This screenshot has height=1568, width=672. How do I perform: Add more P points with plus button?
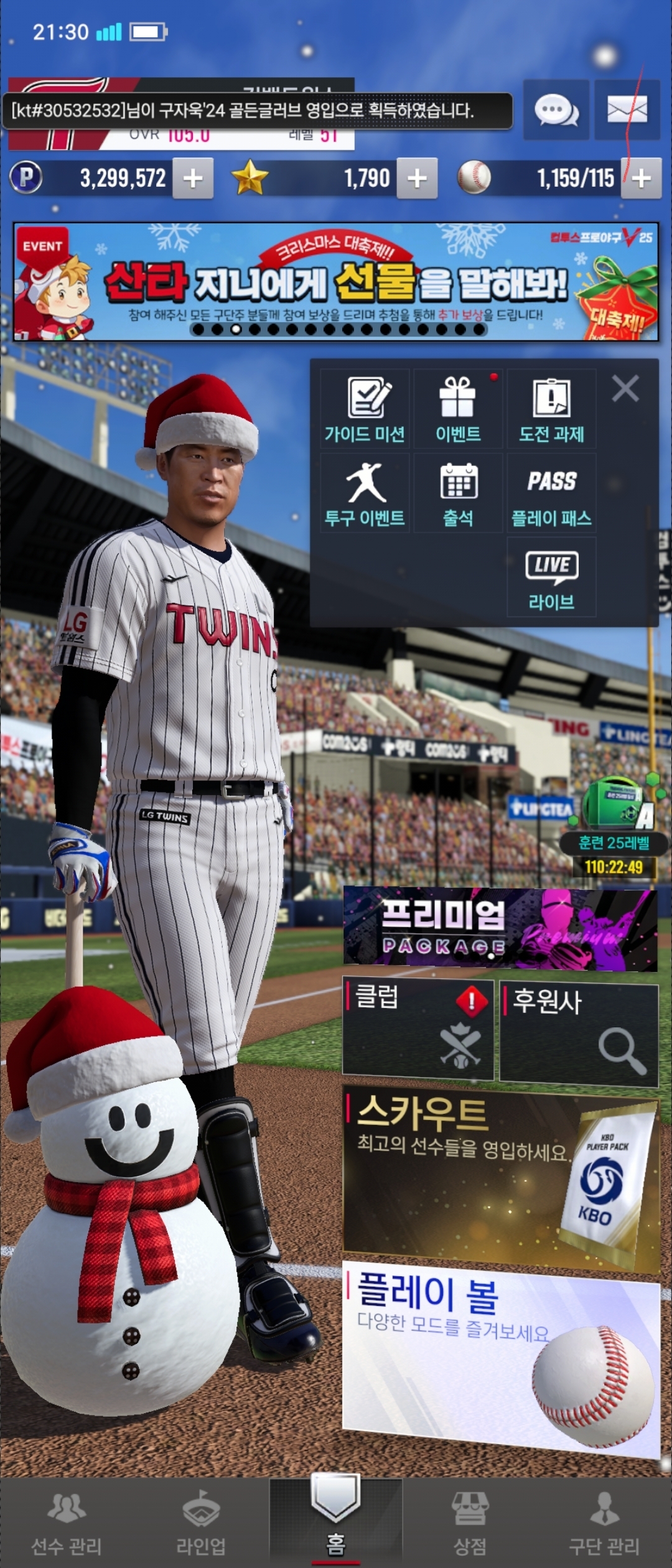[193, 179]
